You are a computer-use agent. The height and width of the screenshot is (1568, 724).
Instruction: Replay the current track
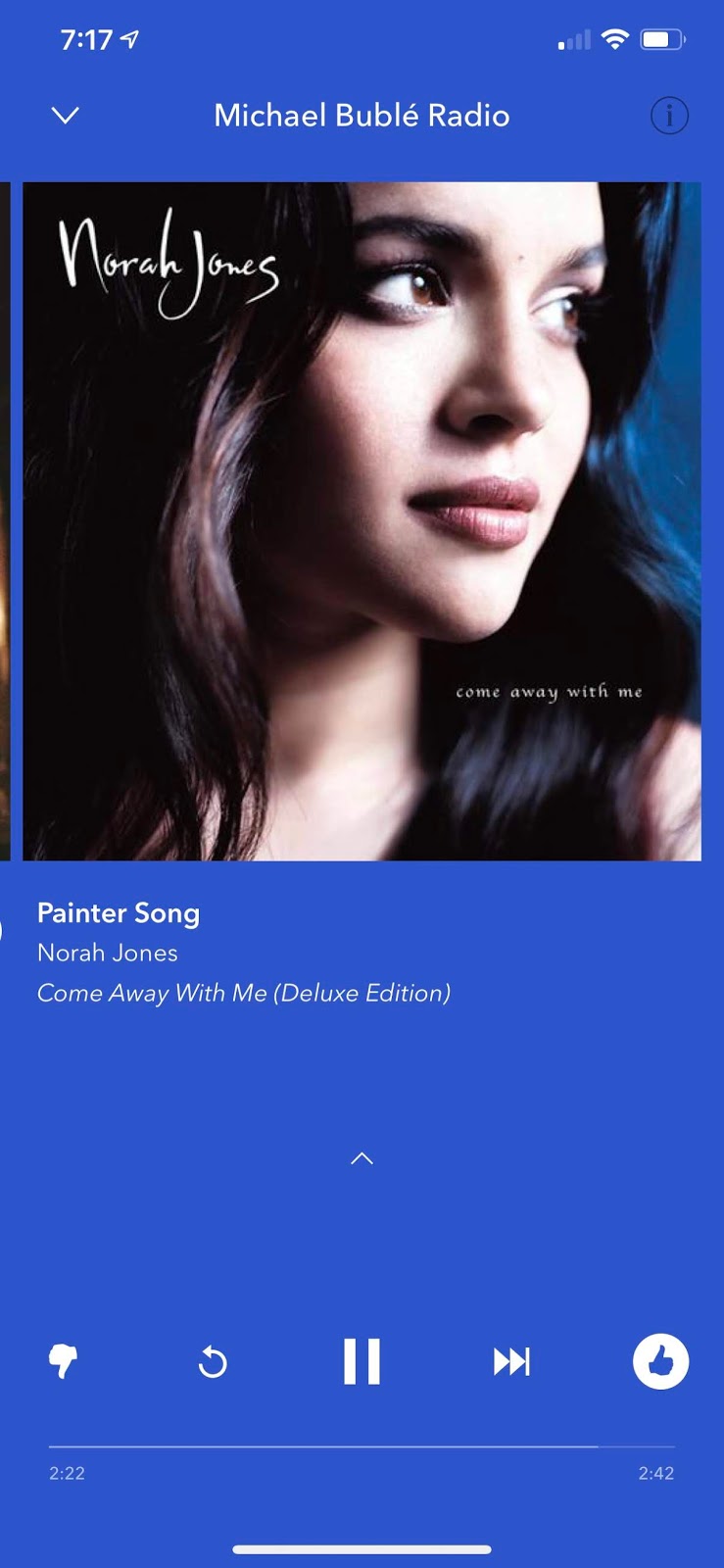213,1362
